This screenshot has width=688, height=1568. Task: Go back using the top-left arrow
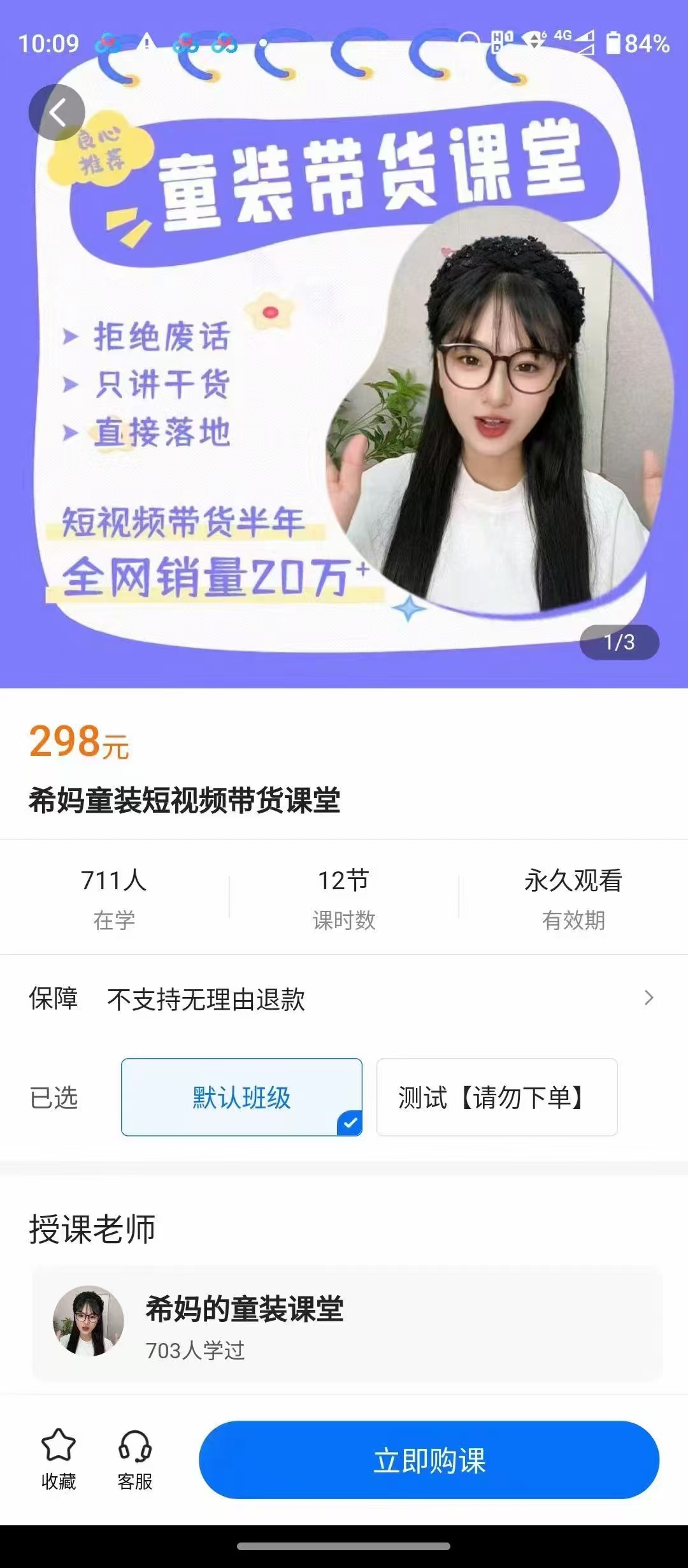57,113
